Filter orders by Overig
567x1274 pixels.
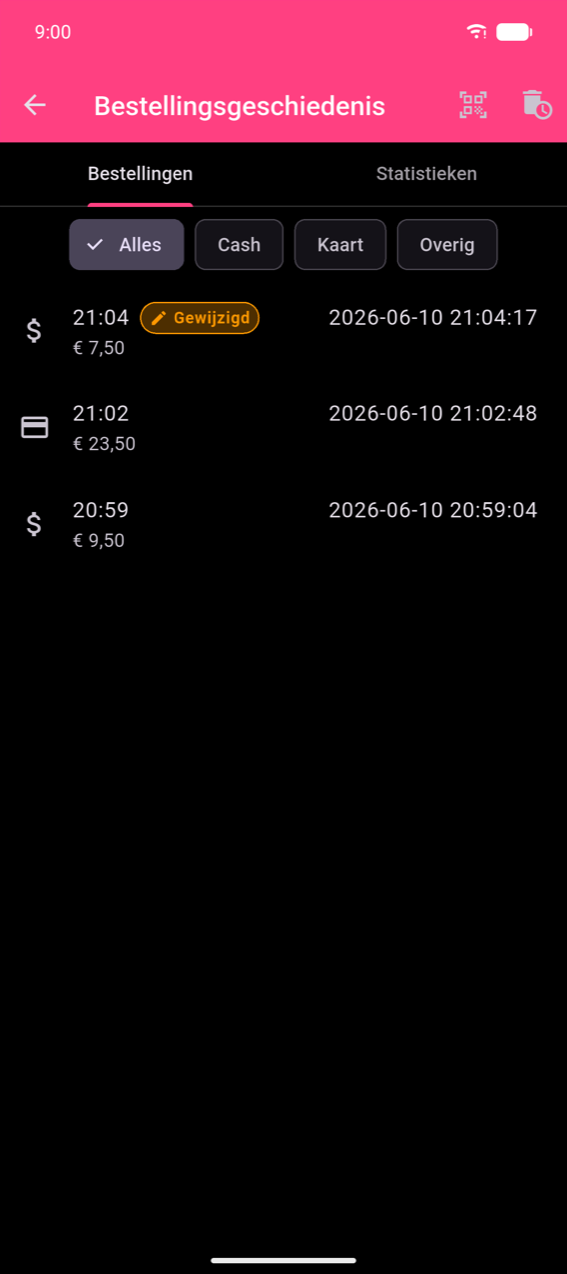pyautogui.click(x=447, y=245)
